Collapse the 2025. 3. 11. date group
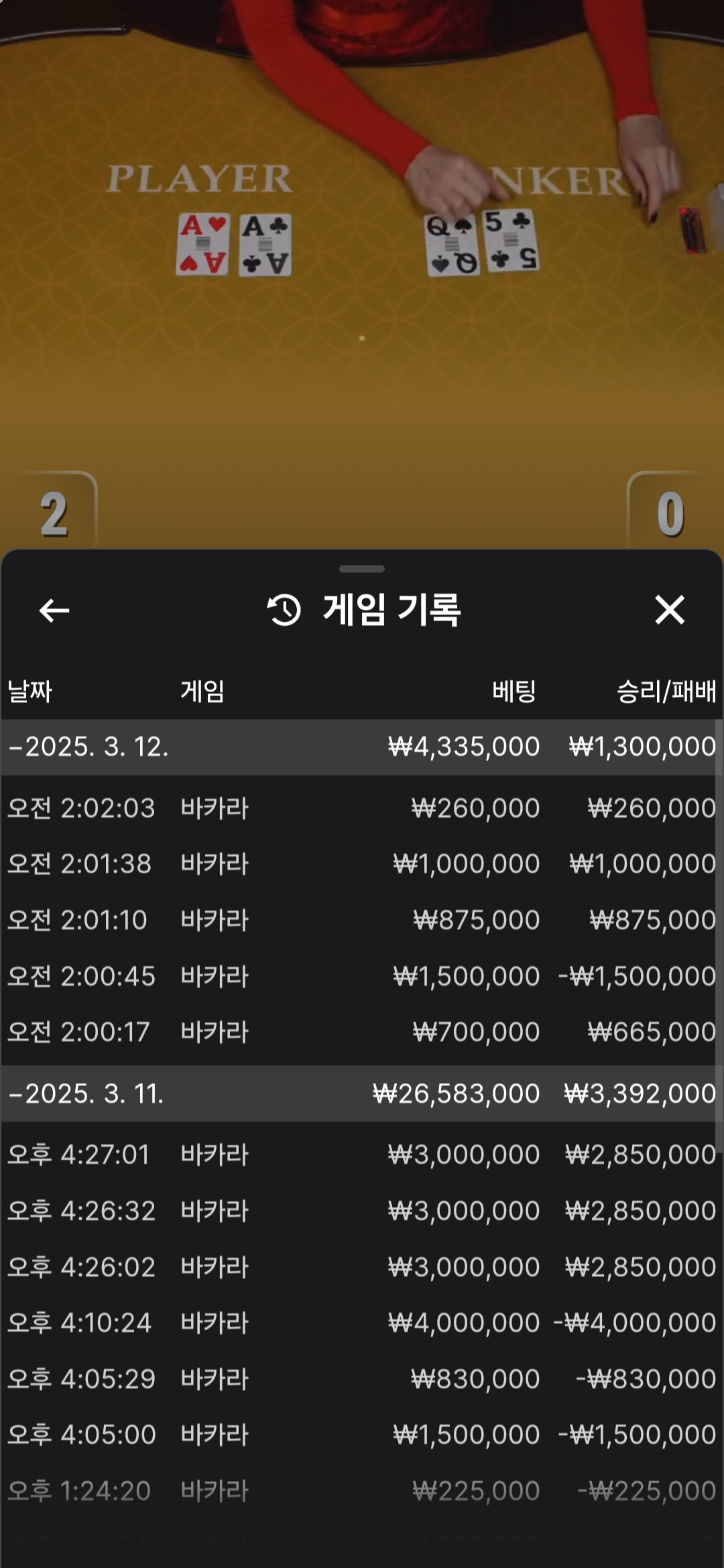 tap(362, 1094)
